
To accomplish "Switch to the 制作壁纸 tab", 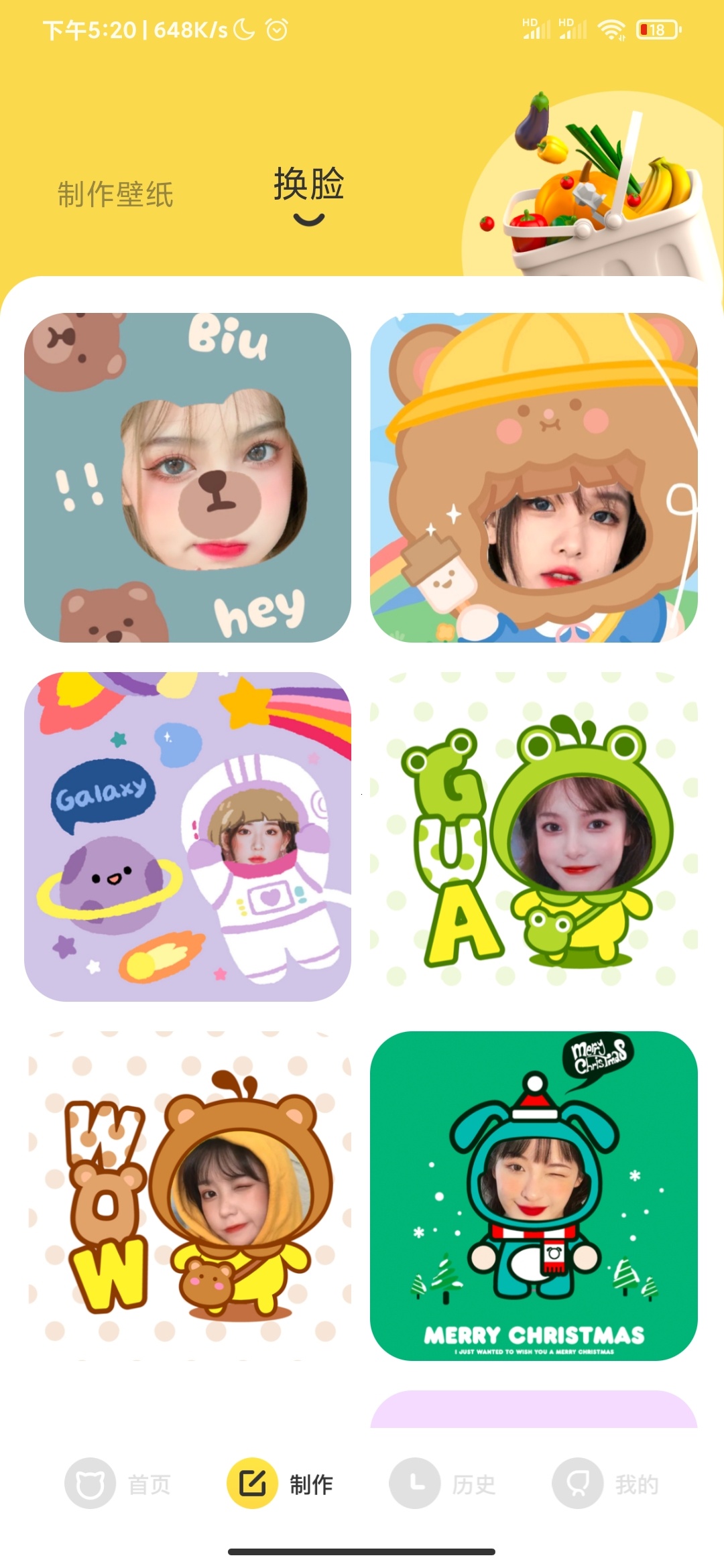I will coord(115,194).
